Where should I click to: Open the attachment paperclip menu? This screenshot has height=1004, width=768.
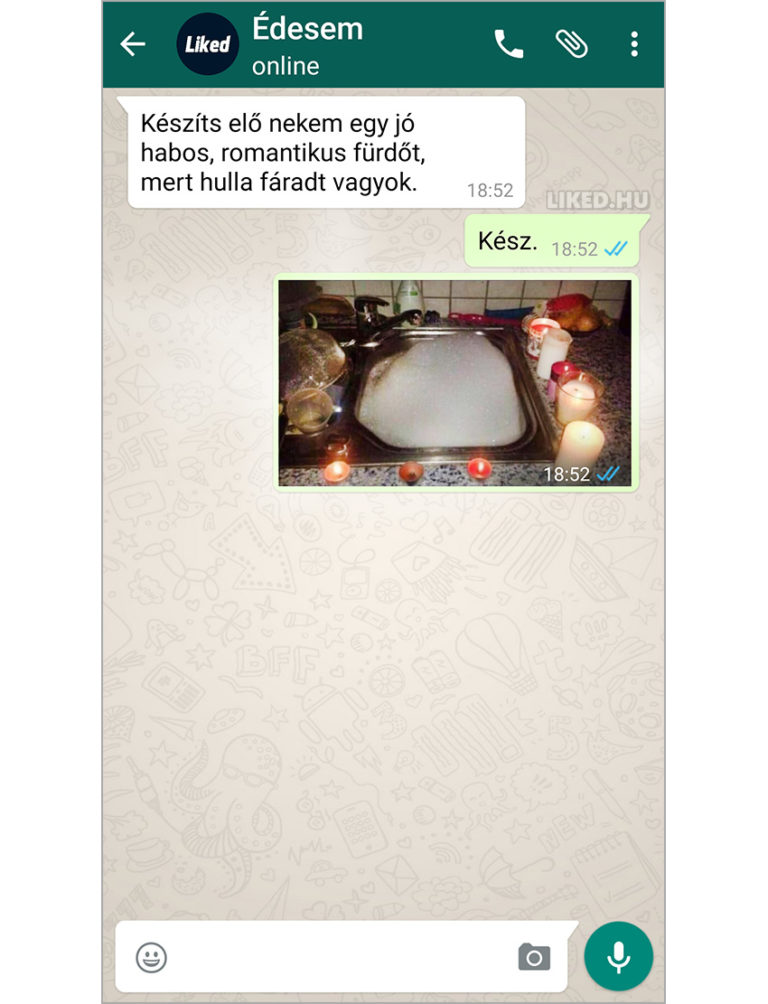(x=572, y=44)
